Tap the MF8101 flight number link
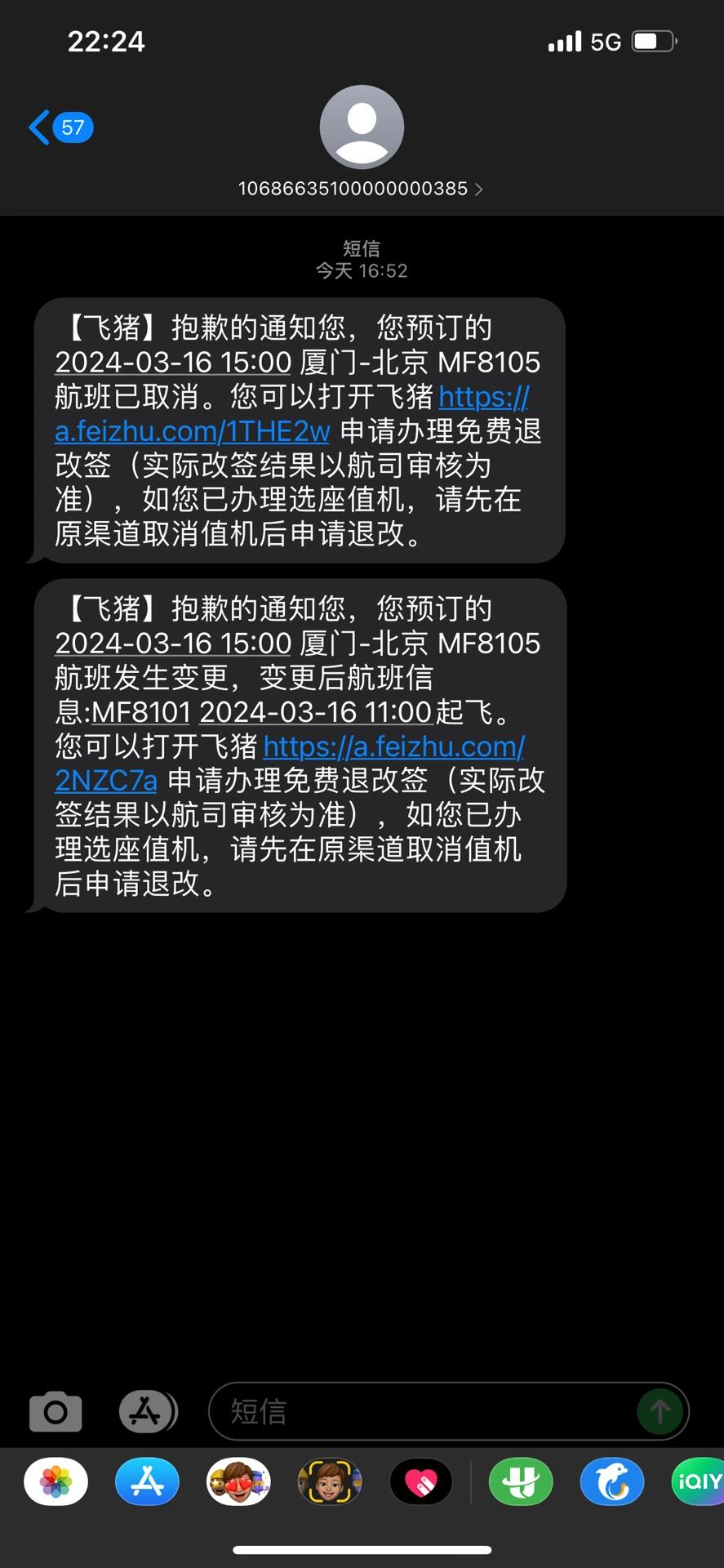 140,712
